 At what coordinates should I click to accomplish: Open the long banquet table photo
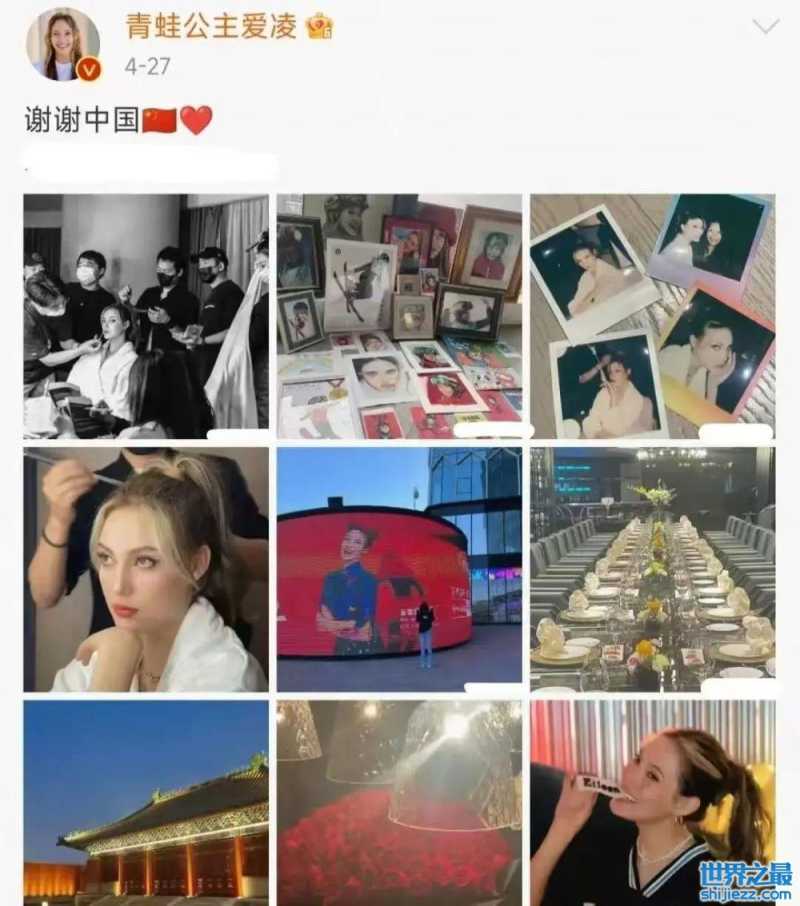pos(652,569)
